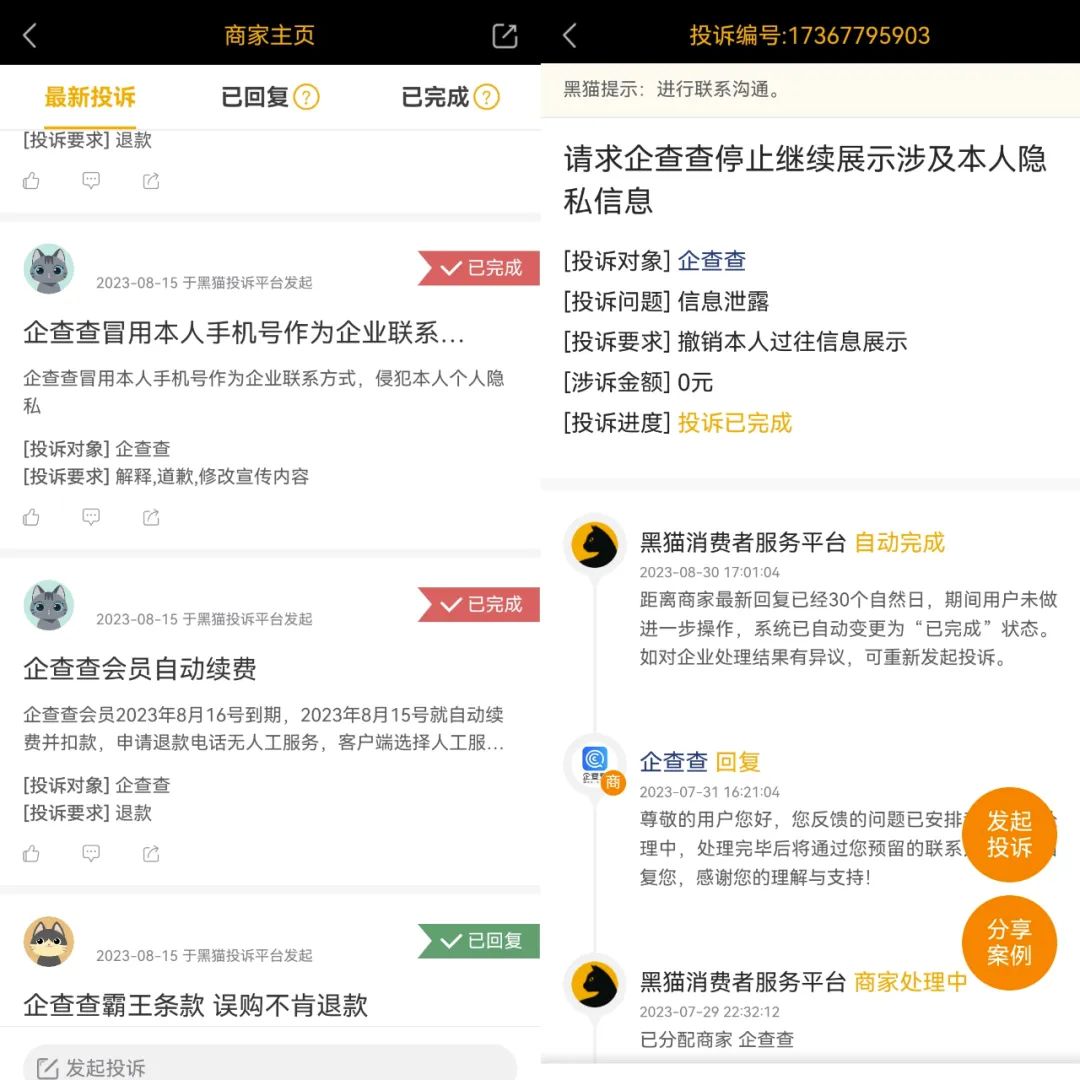Open the 企查查冒用本人手机号 complaint
1080x1080 pixels.
(244, 333)
